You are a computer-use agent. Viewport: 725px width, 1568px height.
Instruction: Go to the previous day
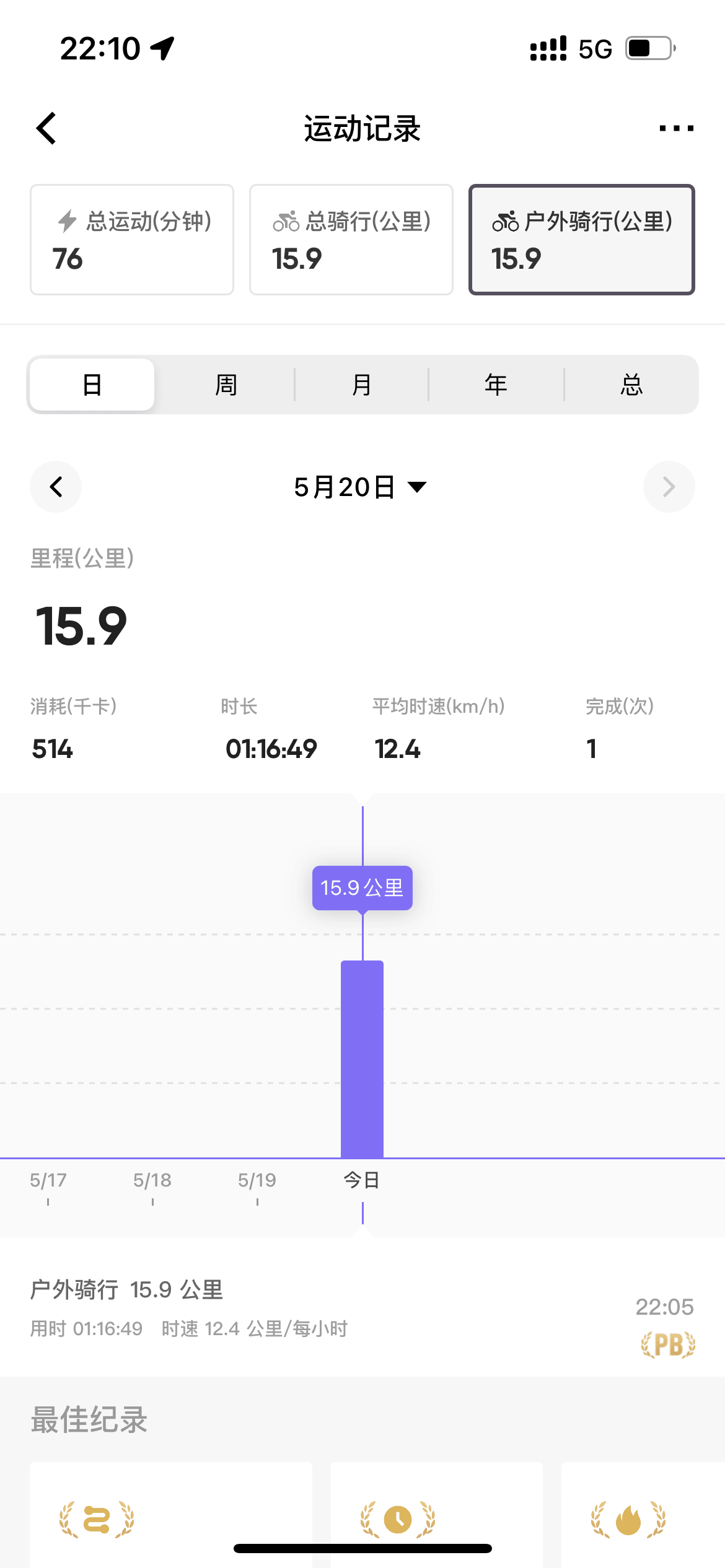(x=56, y=487)
